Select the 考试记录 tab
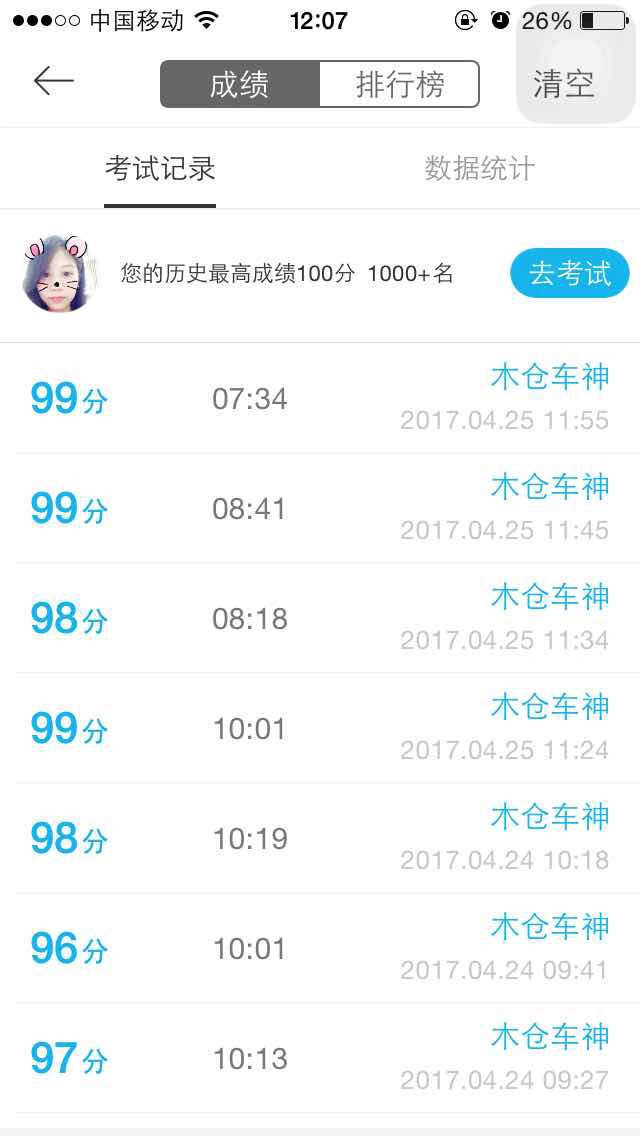The height and width of the screenshot is (1136, 640). coord(160,169)
